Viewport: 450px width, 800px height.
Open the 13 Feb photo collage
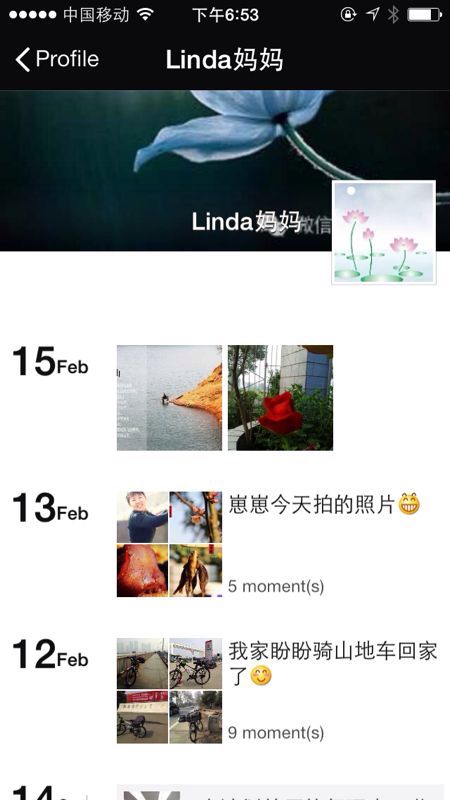tap(169, 544)
